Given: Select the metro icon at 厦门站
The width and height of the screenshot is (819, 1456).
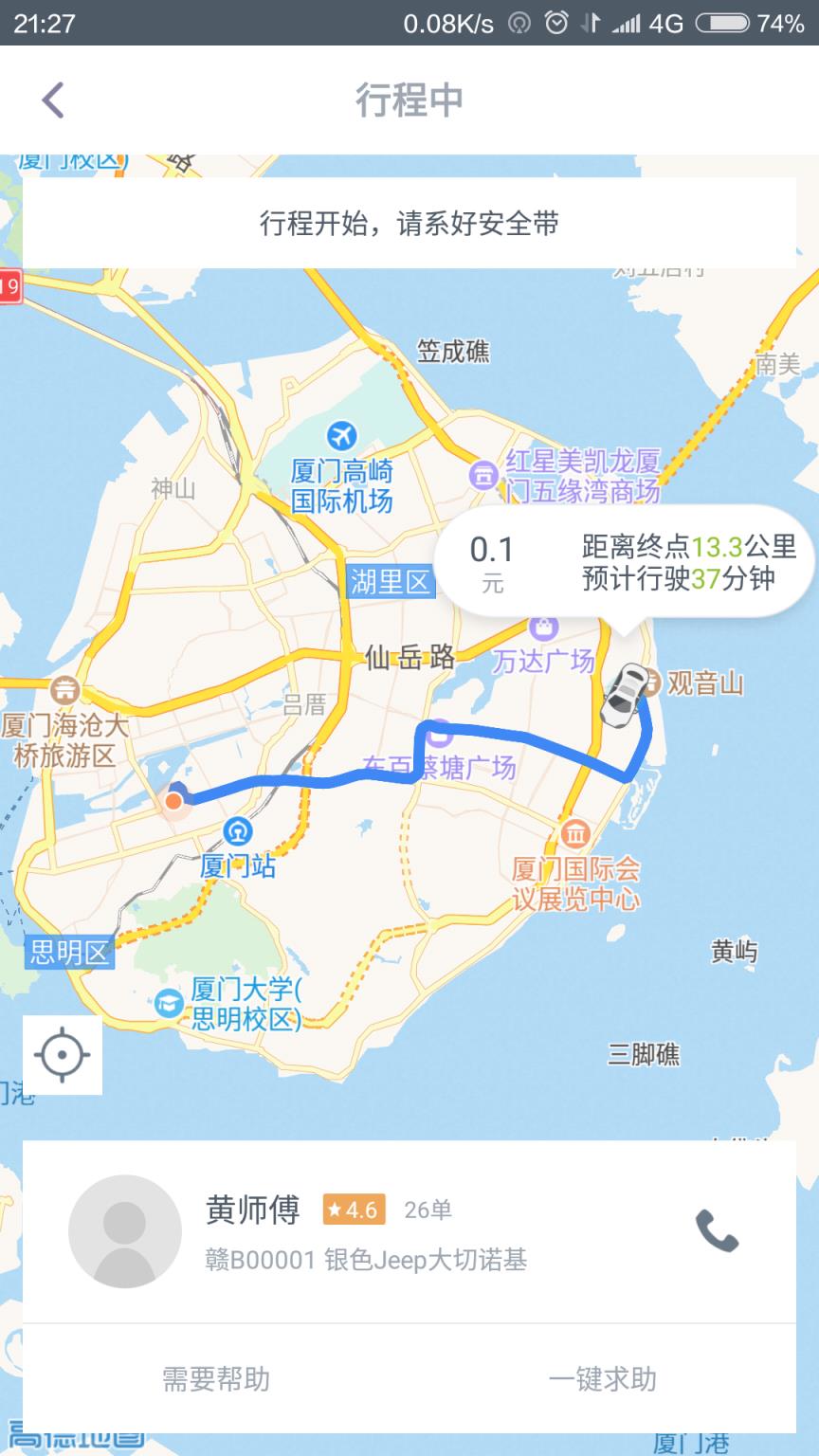Looking at the screenshot, I should click(239, 833).
